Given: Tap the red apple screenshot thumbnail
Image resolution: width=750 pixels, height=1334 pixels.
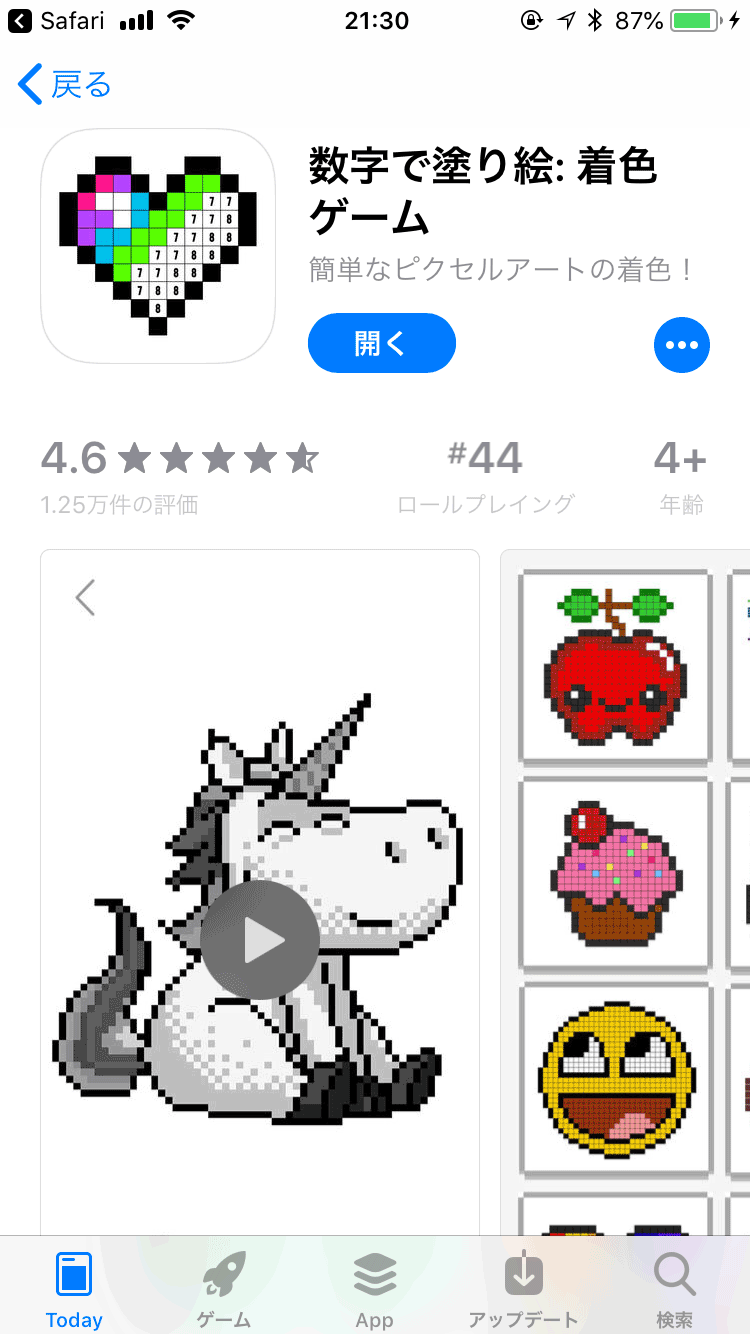Looking at the screenshot, I should 615,667.
